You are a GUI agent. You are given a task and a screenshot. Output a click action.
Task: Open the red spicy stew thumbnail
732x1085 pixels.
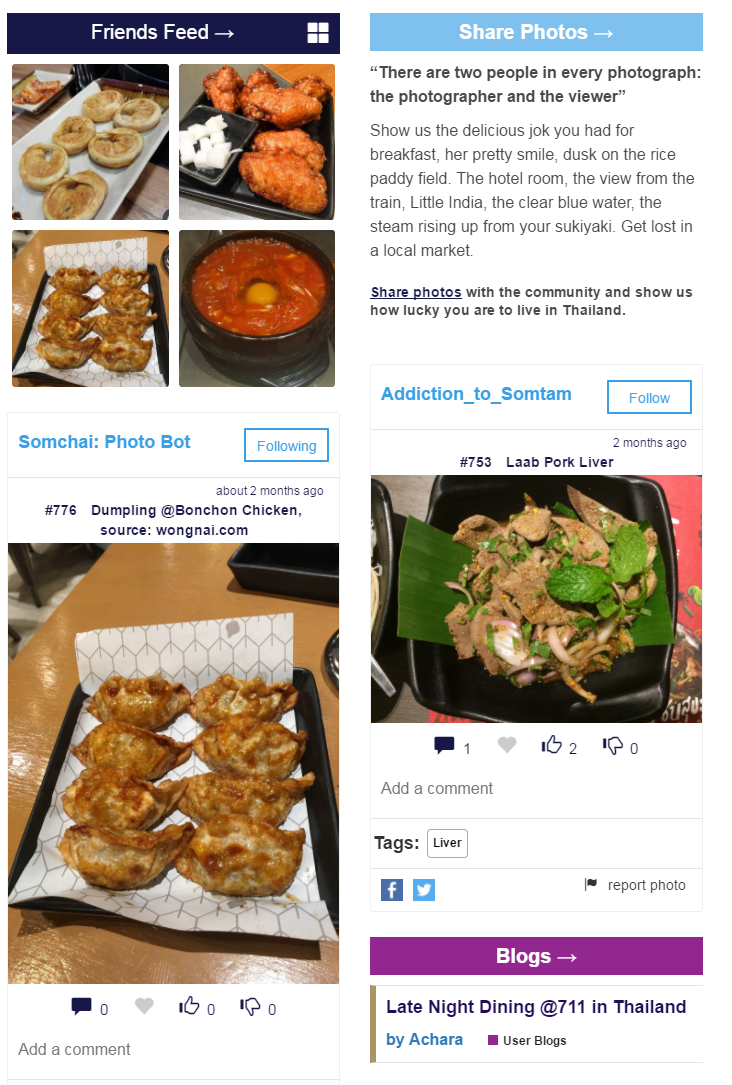[x=257, y=308]
